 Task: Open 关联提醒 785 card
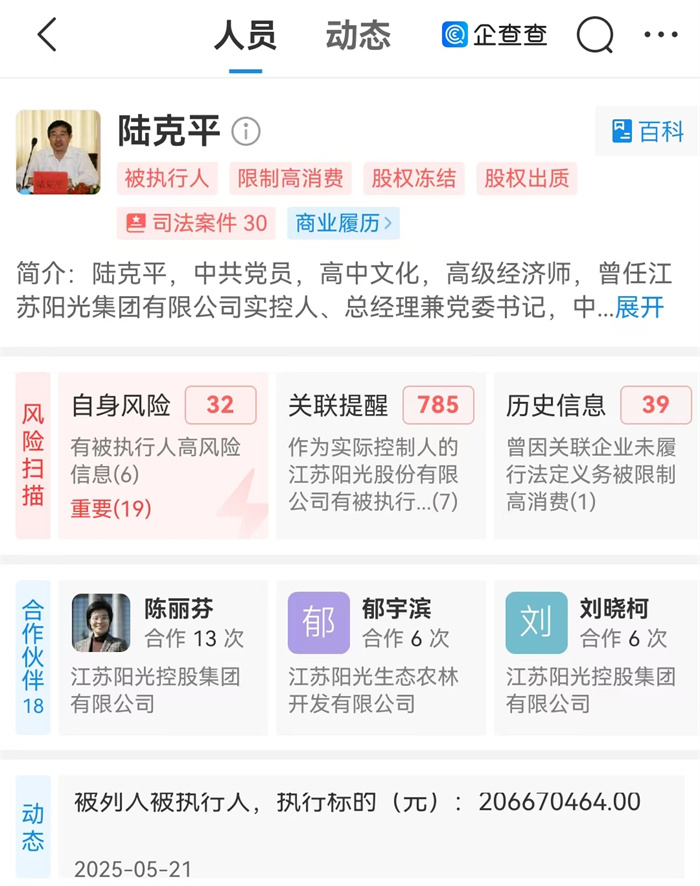pyautogui.click(x=380, y=455)
